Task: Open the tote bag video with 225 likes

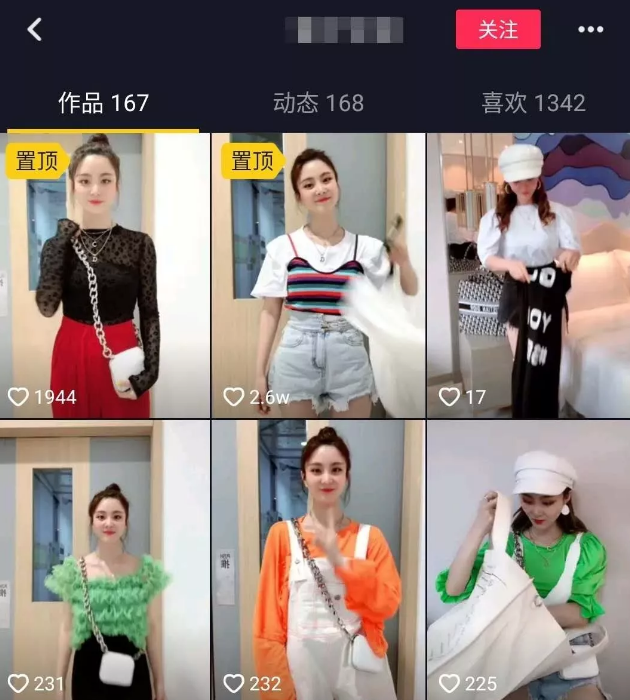Action: [528, 560]
